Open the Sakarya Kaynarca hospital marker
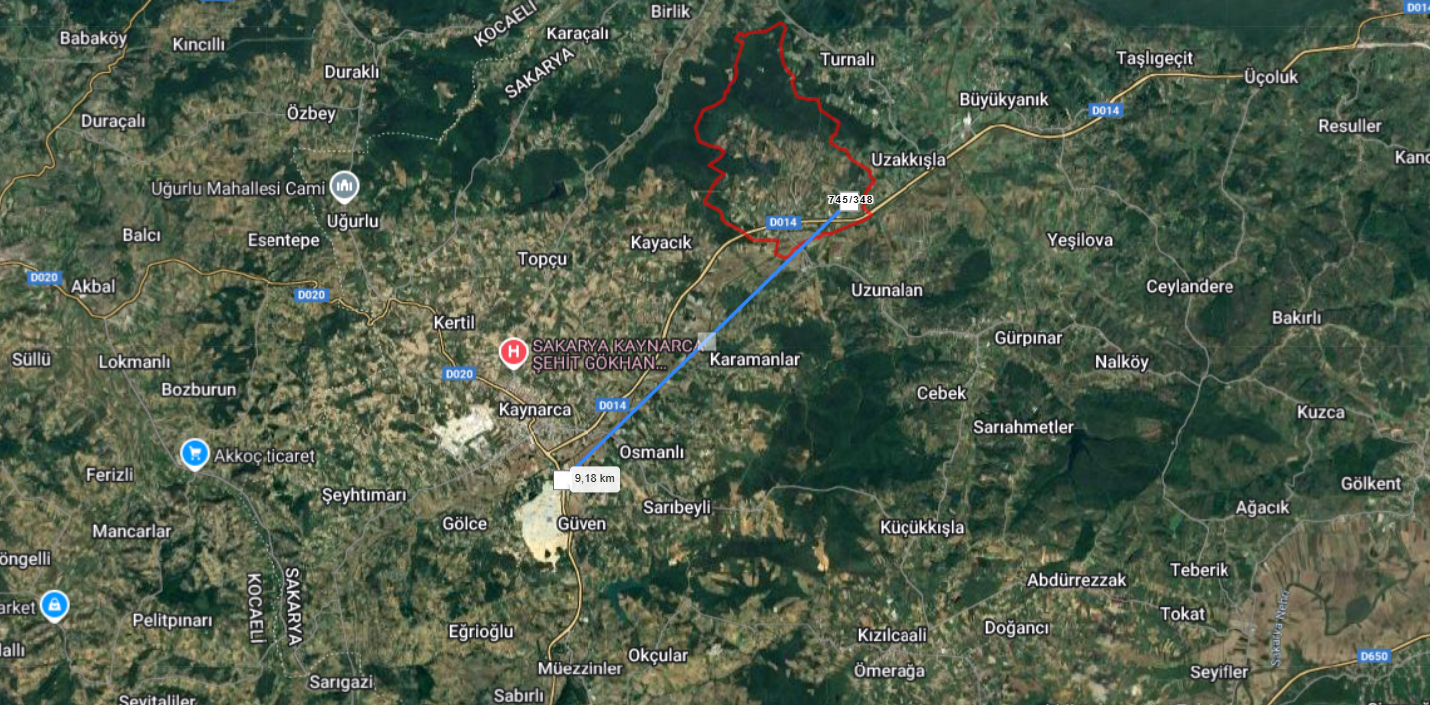 pos(513,352)
